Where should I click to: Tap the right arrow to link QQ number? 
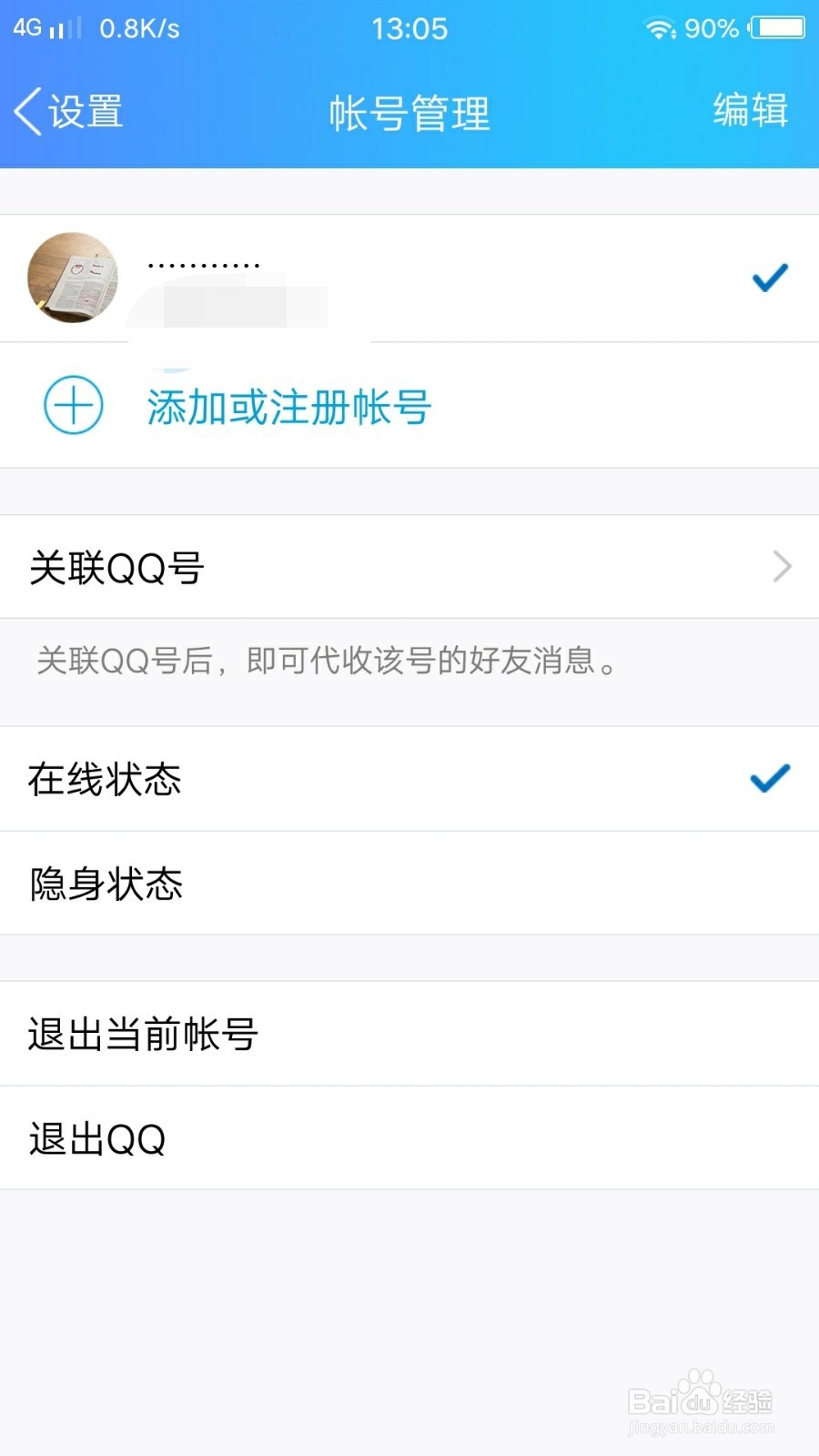[781, 567]
